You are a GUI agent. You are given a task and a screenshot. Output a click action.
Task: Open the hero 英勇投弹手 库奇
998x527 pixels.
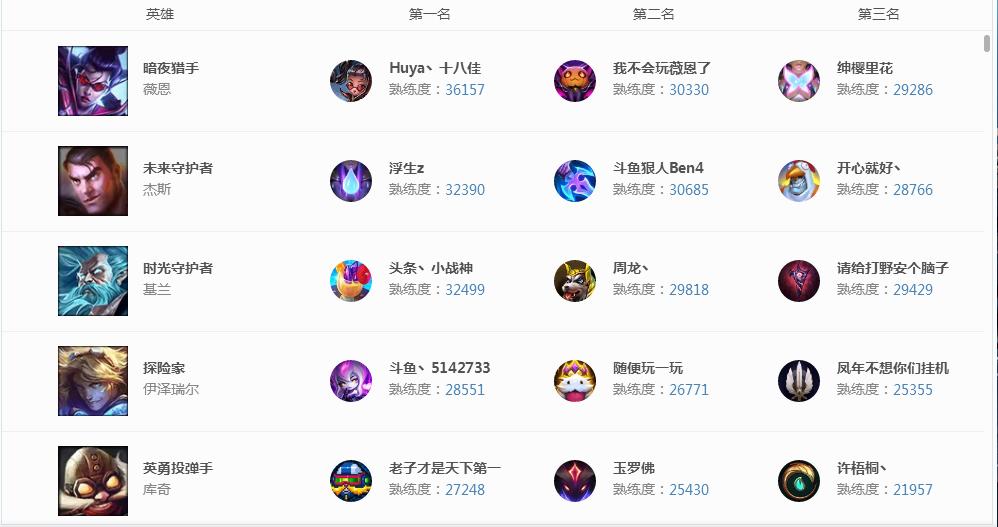click(x=93, y=481)
